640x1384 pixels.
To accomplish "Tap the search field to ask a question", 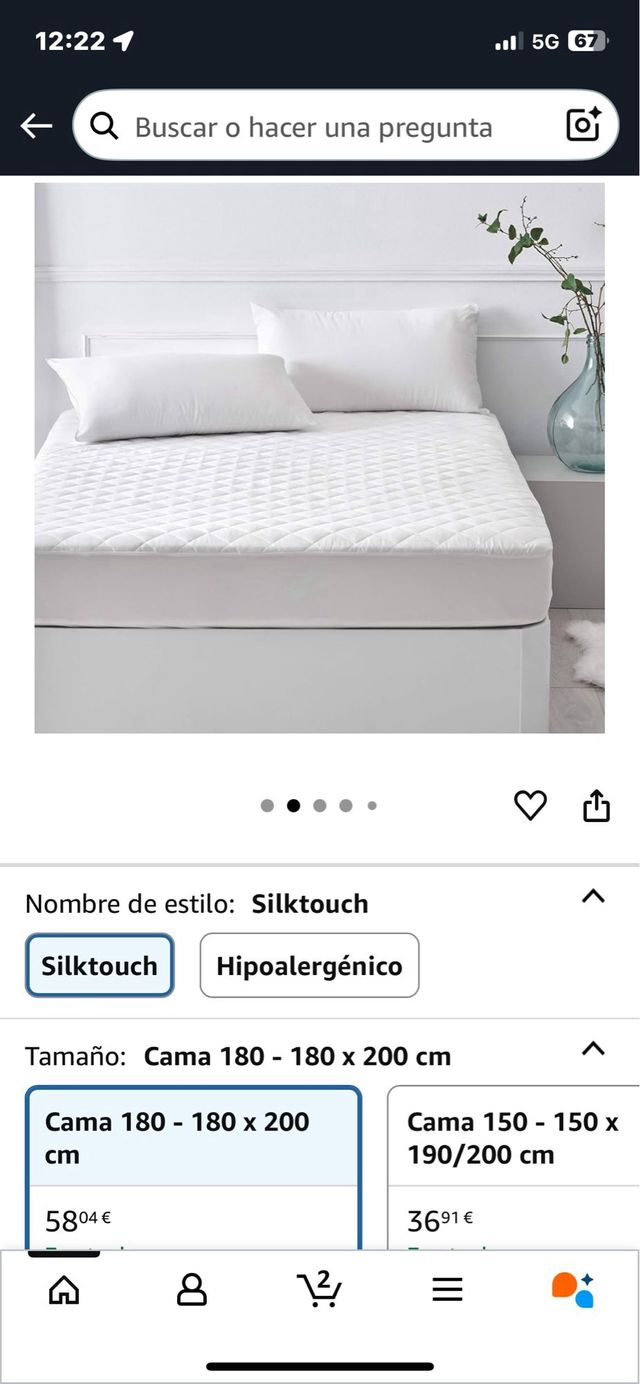I will [x=320, y=127].
